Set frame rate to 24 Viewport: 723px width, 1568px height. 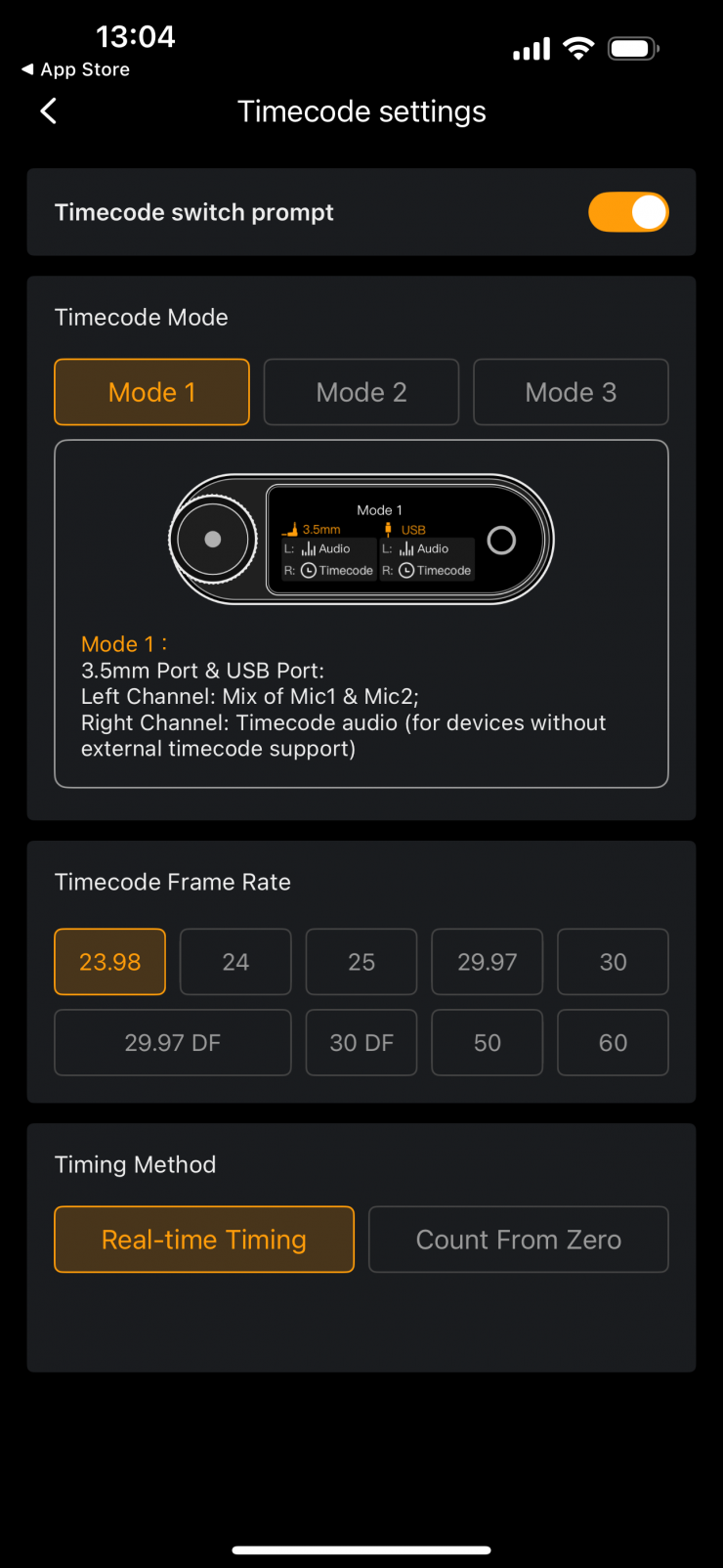click(235, 962)
